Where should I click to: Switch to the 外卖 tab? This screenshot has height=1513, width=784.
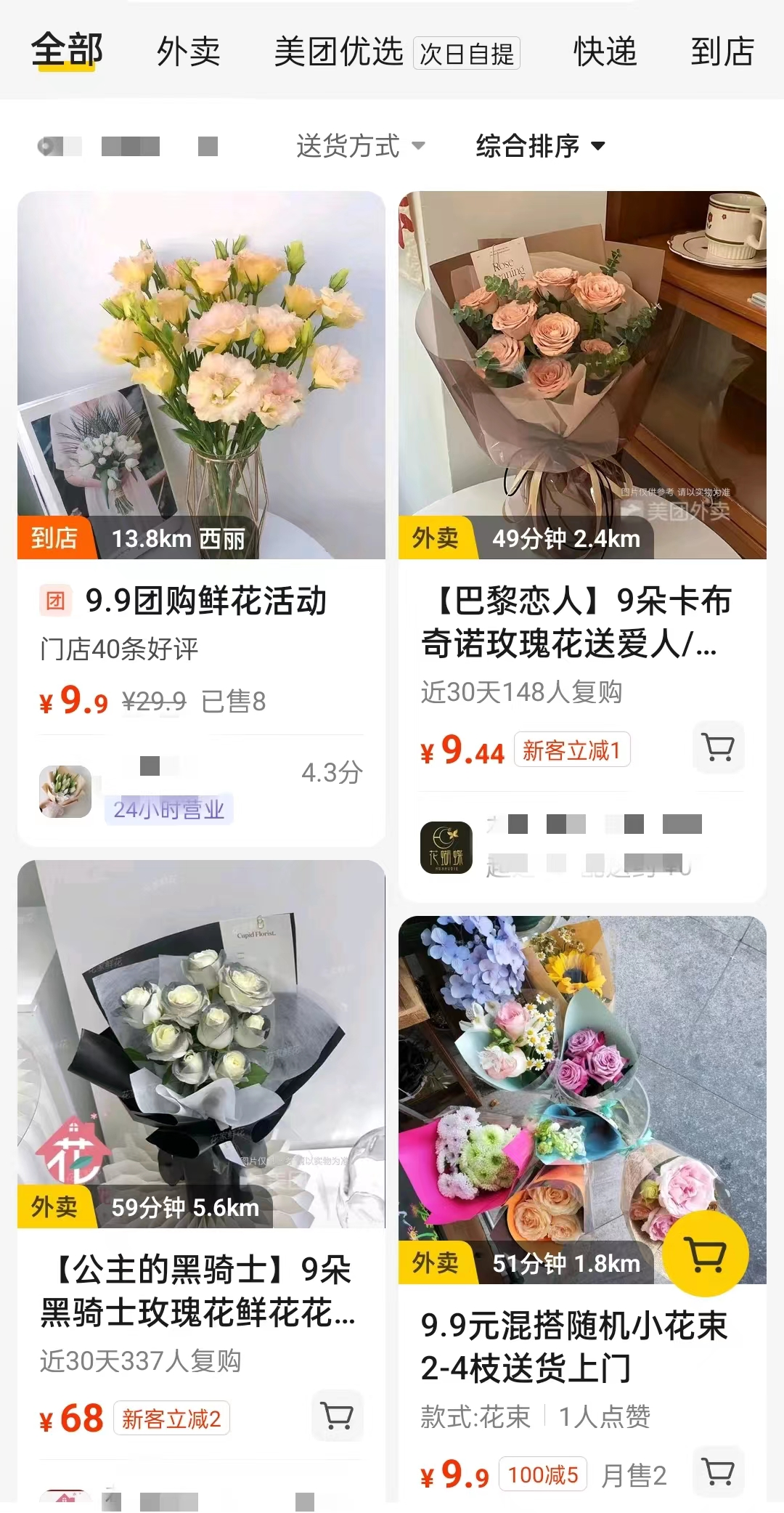[x=188, y=52]
